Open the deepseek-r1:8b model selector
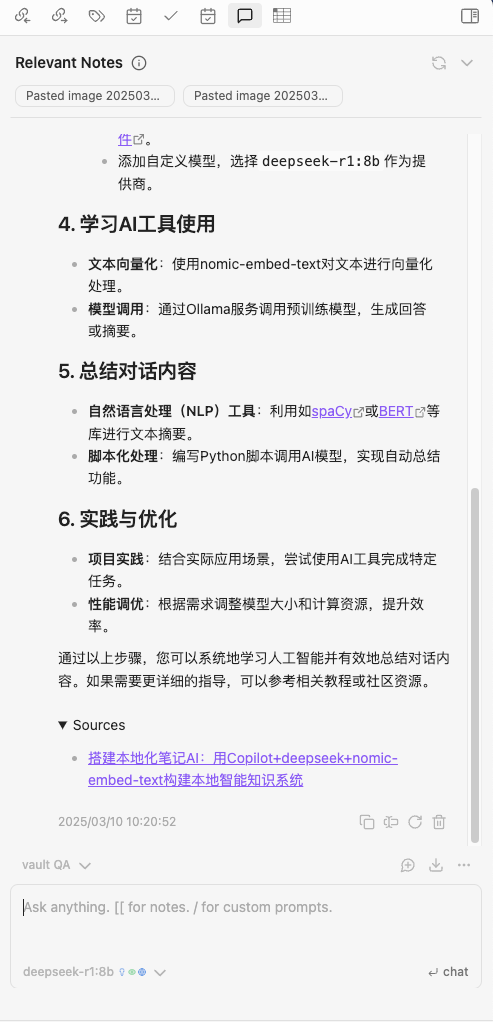Screen dimensions: 493x1022 95,972
